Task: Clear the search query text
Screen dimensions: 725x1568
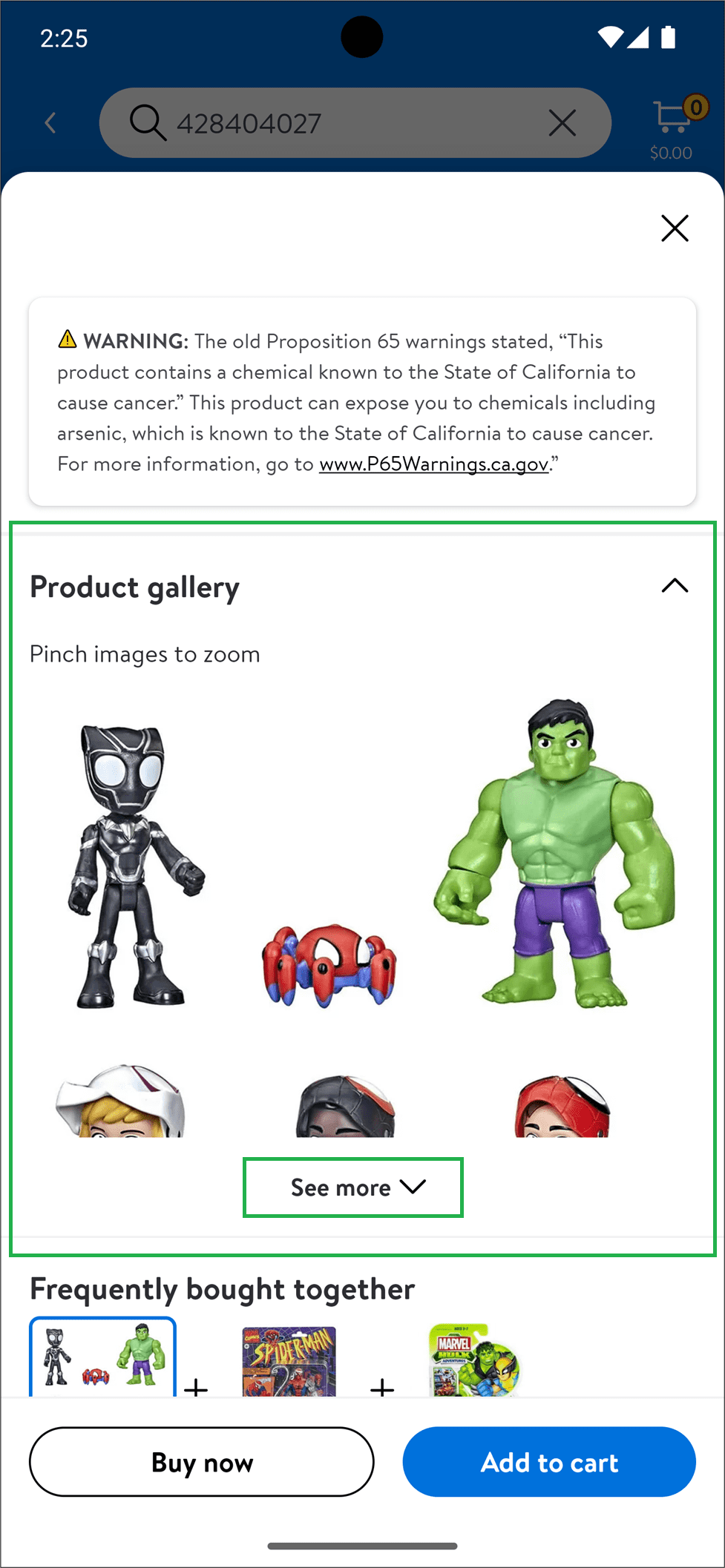Action: pyautogui.click(x=562, y=122)
